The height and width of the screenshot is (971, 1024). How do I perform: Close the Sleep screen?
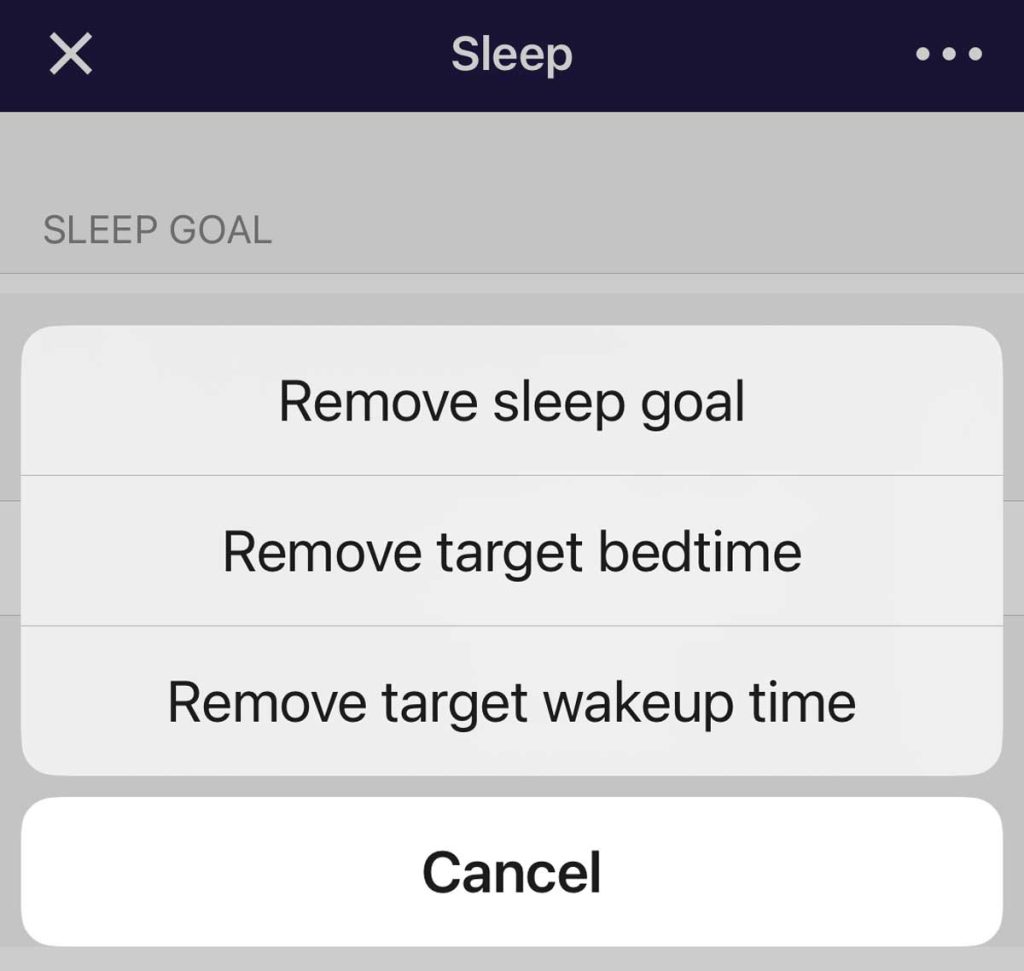pos(71,54)
